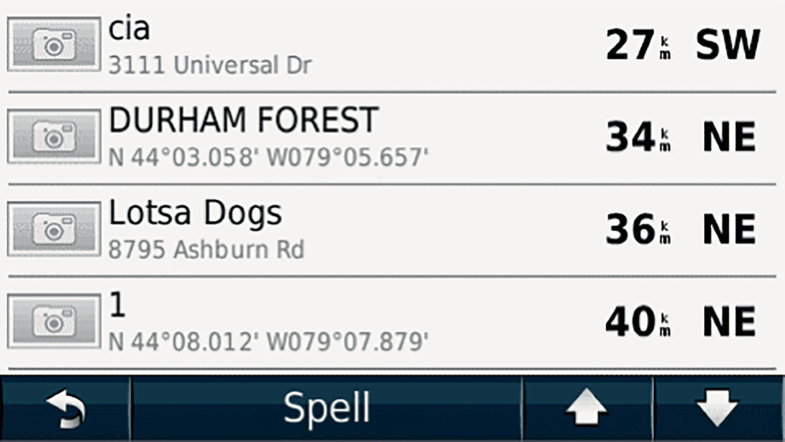
Task: Select the DURHAM FOREST entry
Action: (390, 138)
